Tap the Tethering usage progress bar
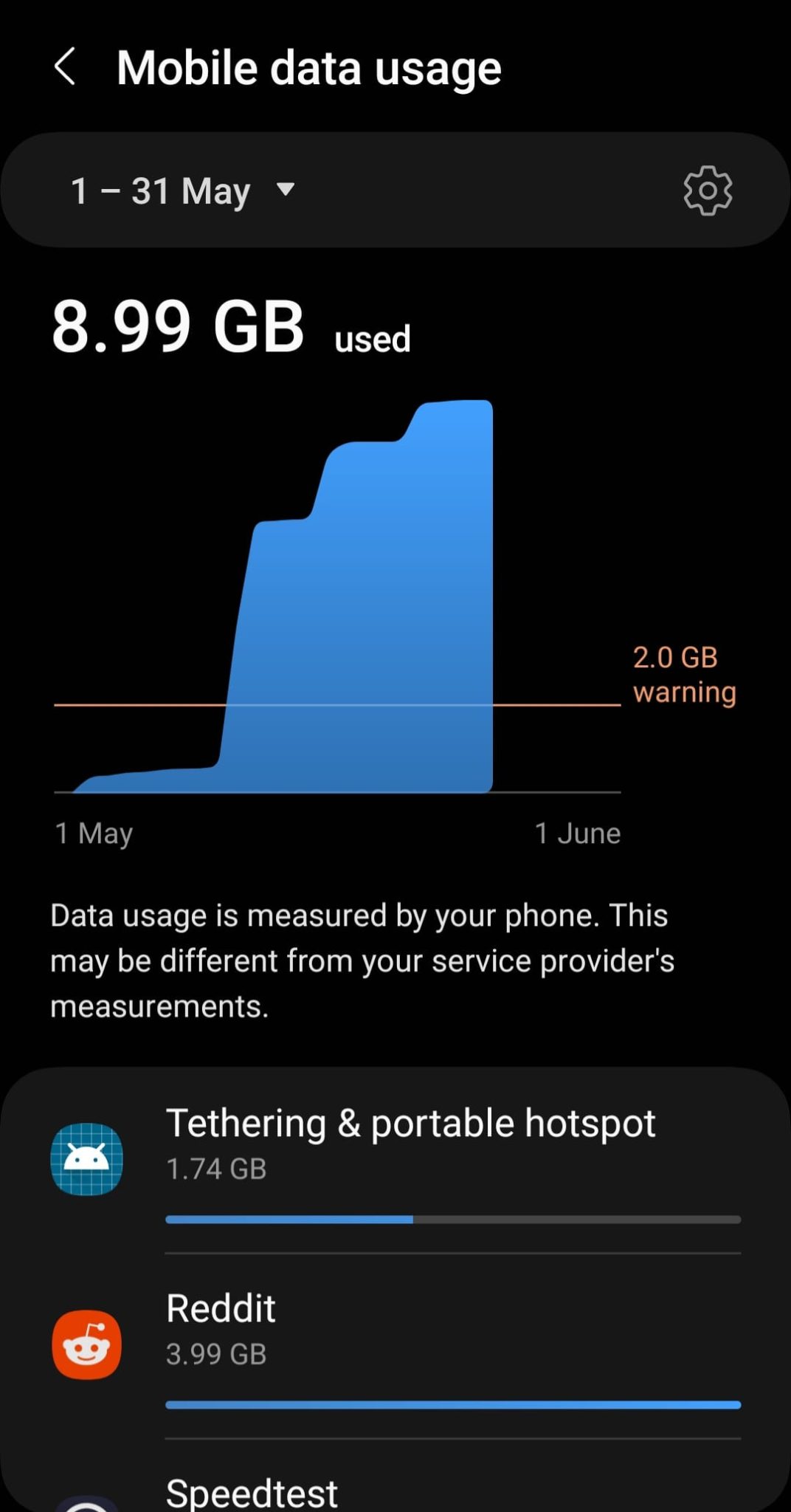 pos(453,1219)
